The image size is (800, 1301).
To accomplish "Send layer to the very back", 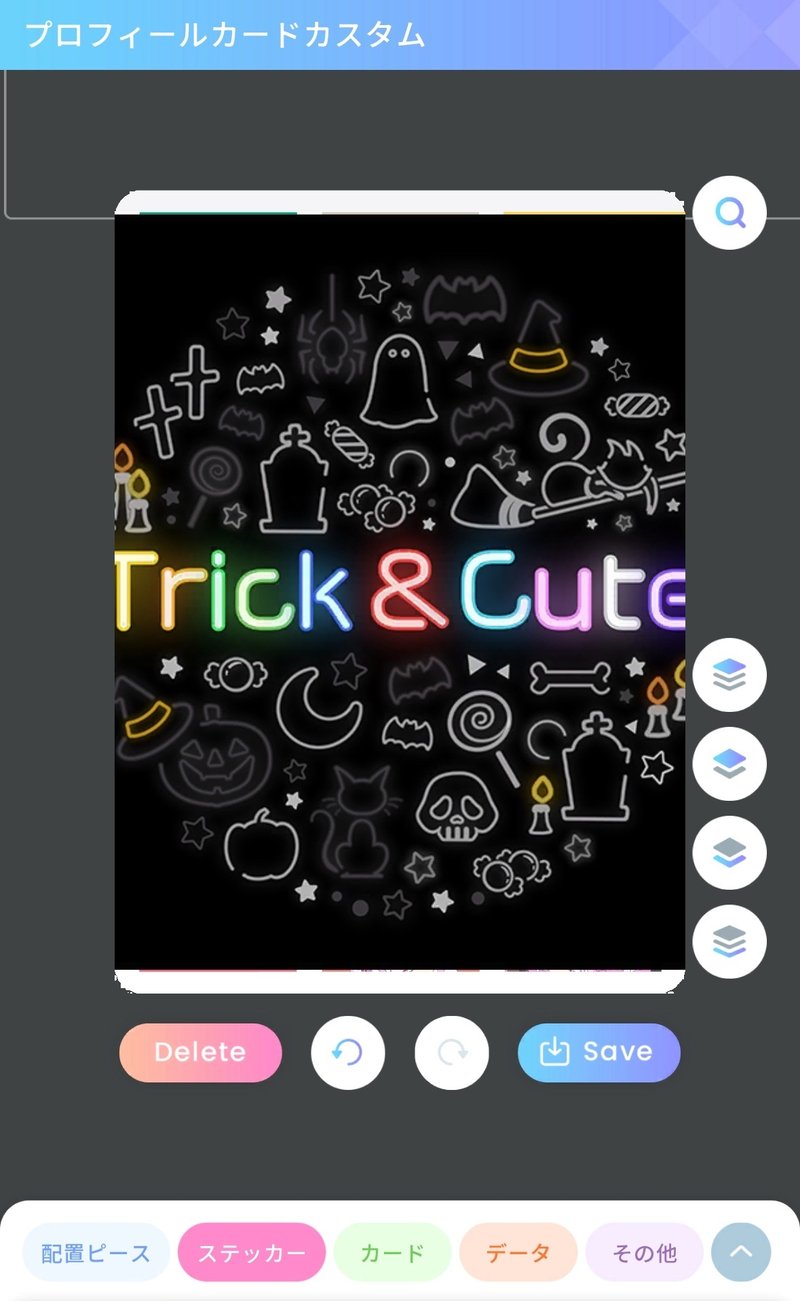I will click(x=730, y=942).
